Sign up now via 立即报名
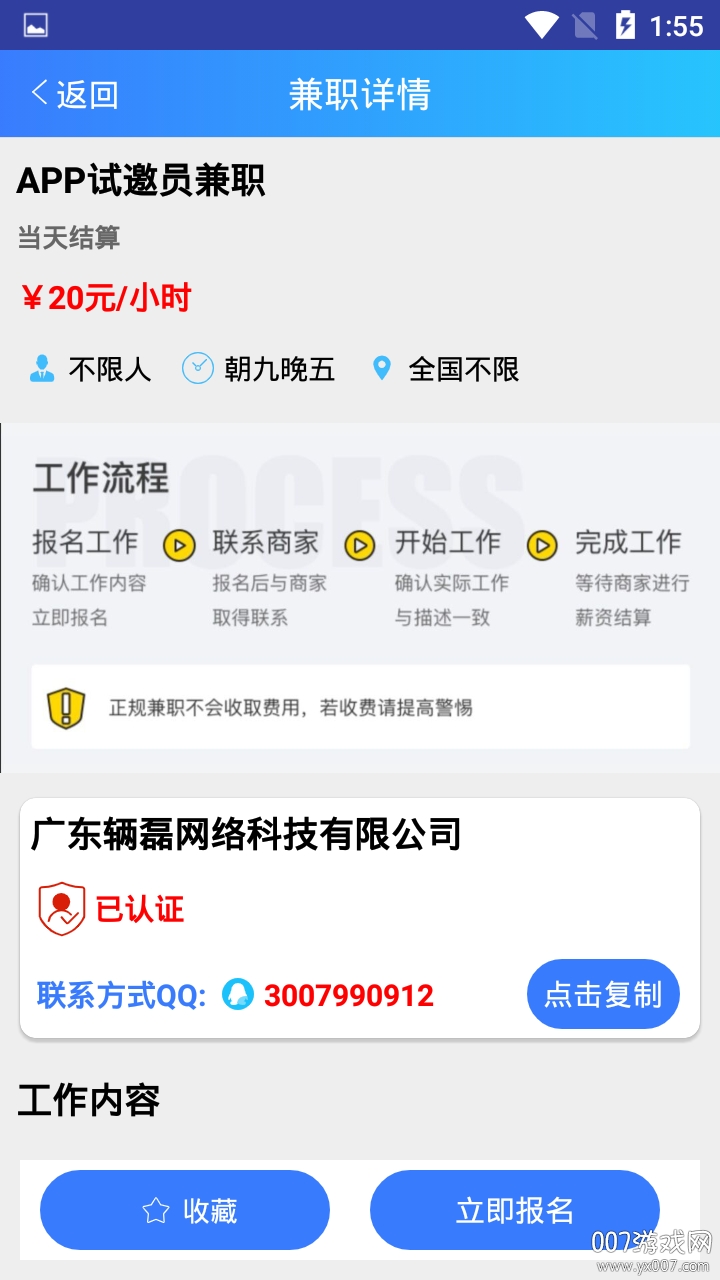The width and height of the screenshot is (720, 1280). 515,1210
